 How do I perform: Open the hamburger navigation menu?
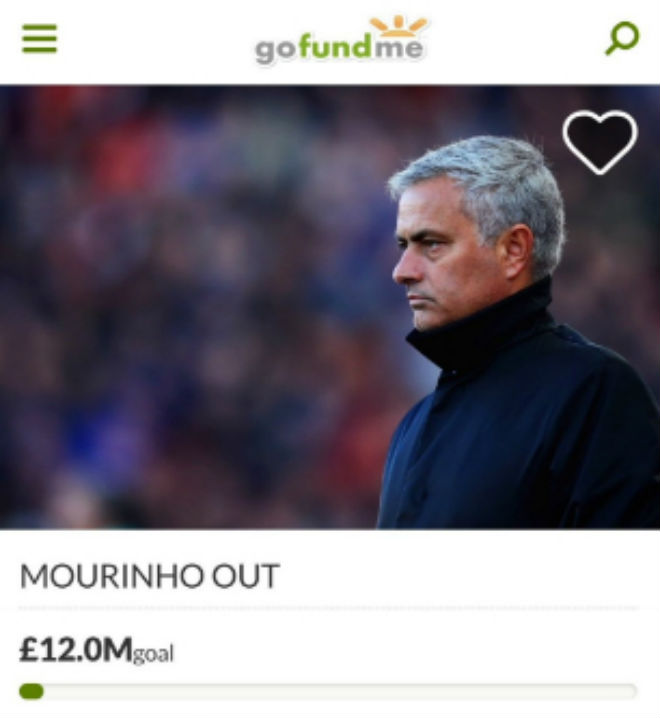[x=39, y=39]
